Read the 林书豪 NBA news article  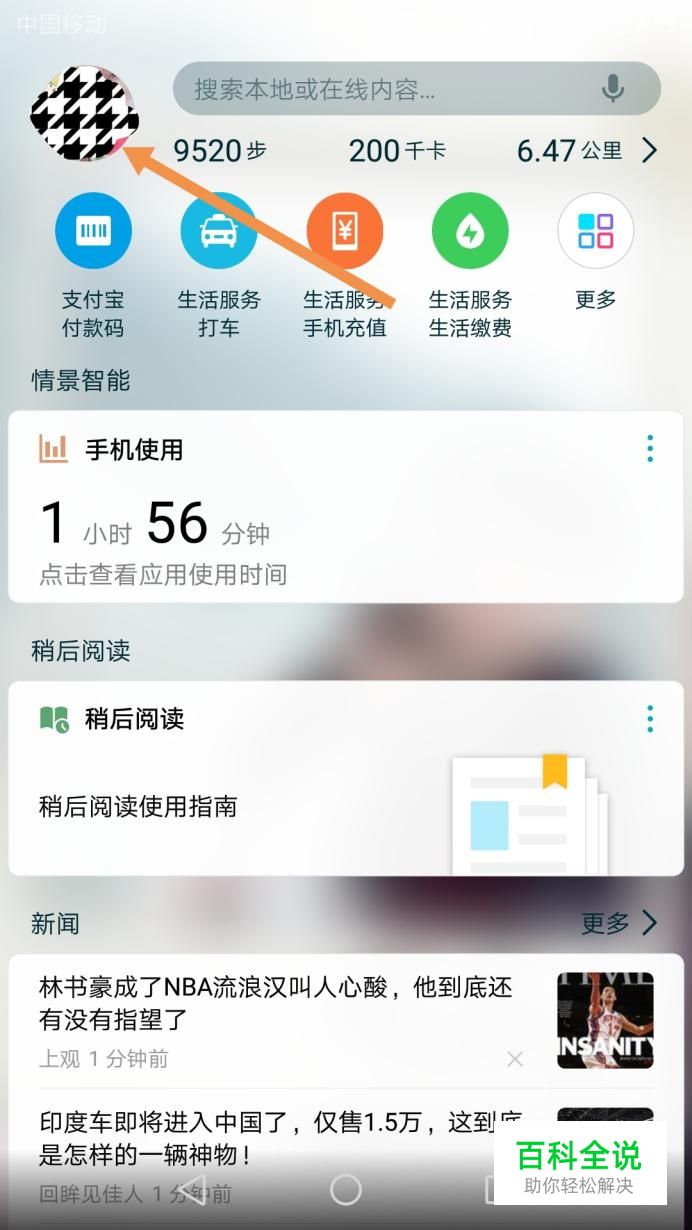pos(276,1003)
